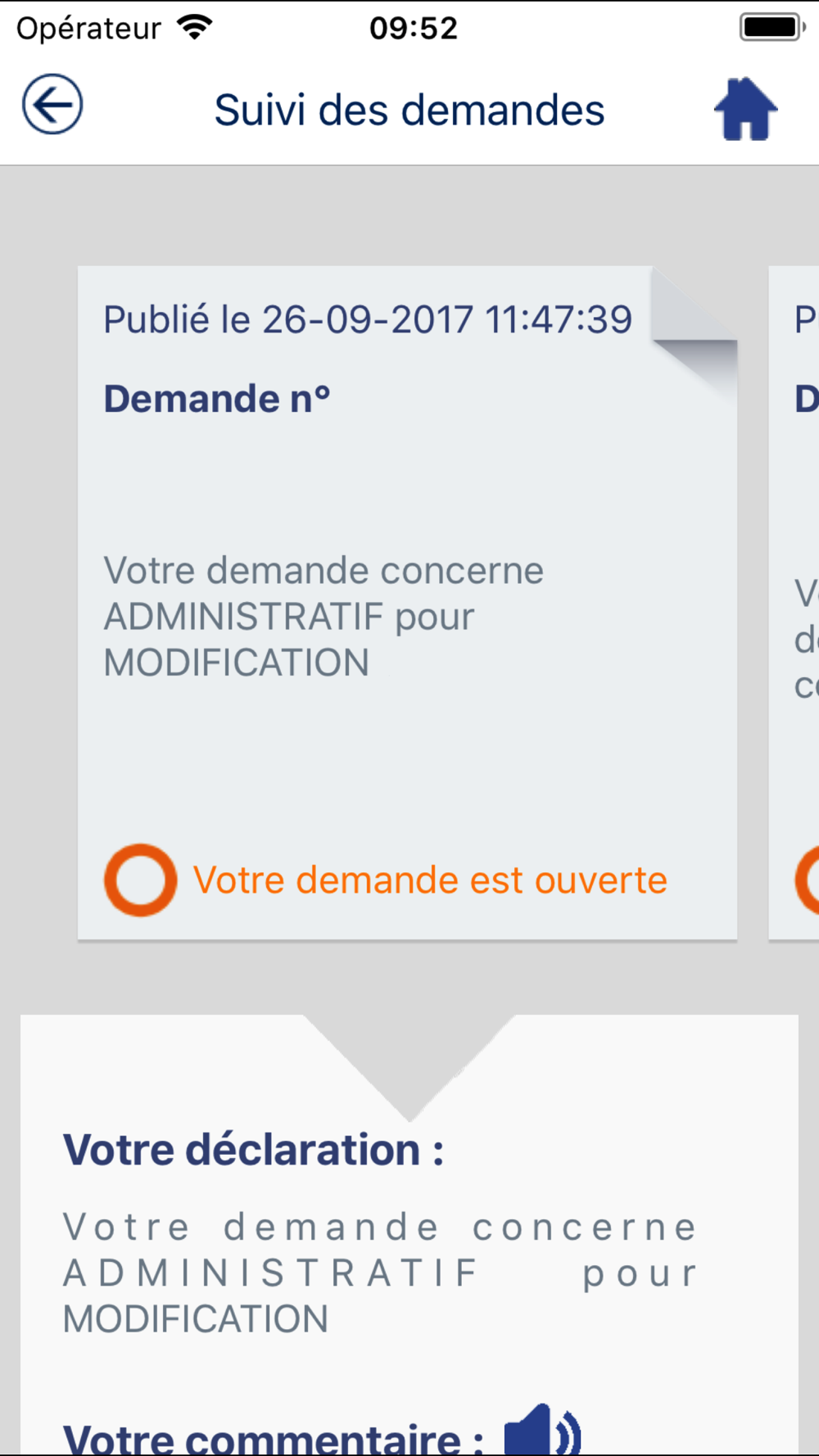Select the request card published 26-09-2017

pyautogui.click(x=407, y=603)
